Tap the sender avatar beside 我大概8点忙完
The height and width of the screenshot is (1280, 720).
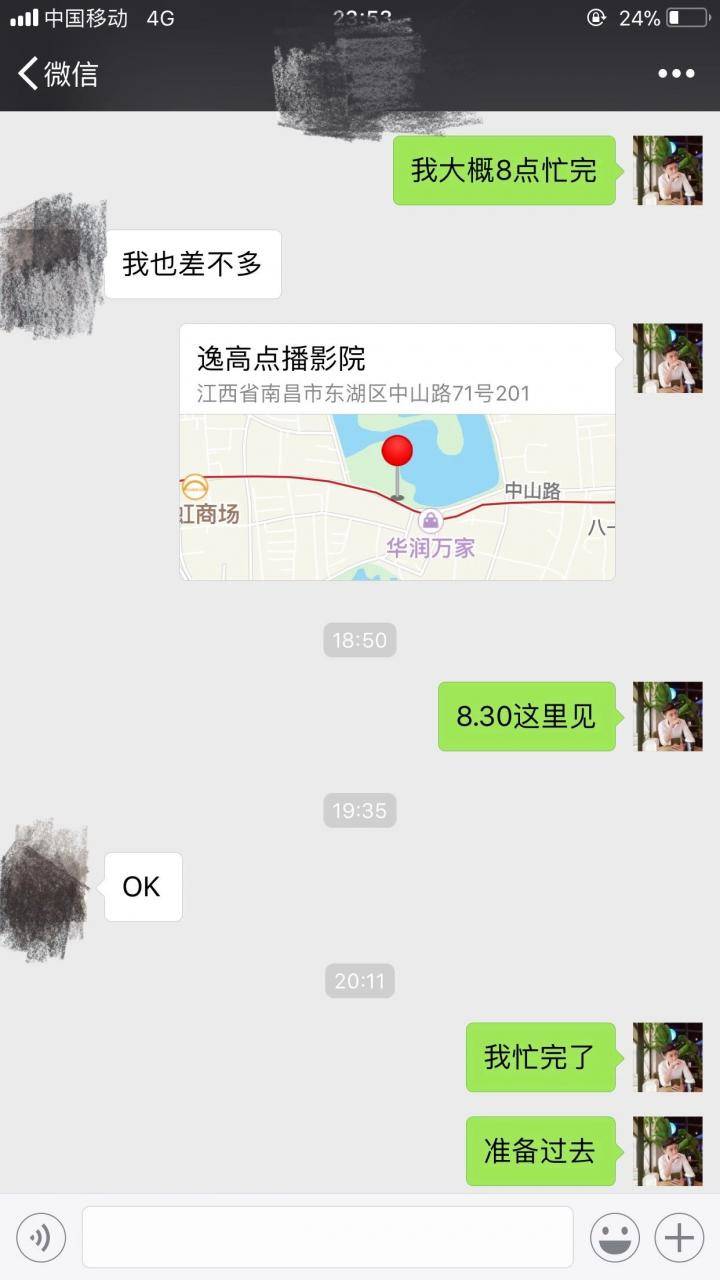pos(667,170)
